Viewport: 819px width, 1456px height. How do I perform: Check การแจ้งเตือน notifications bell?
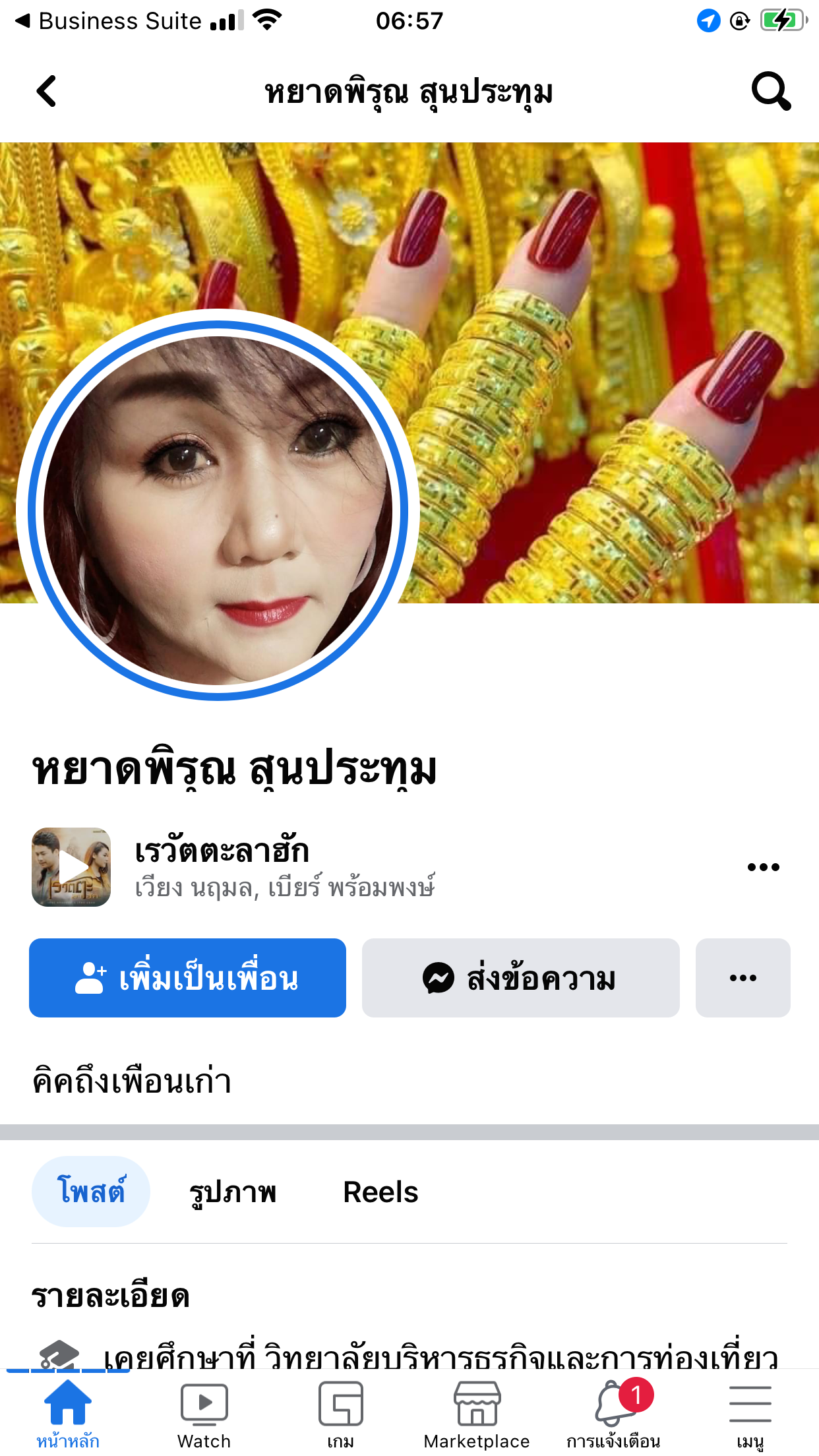tap(613, 1412)
